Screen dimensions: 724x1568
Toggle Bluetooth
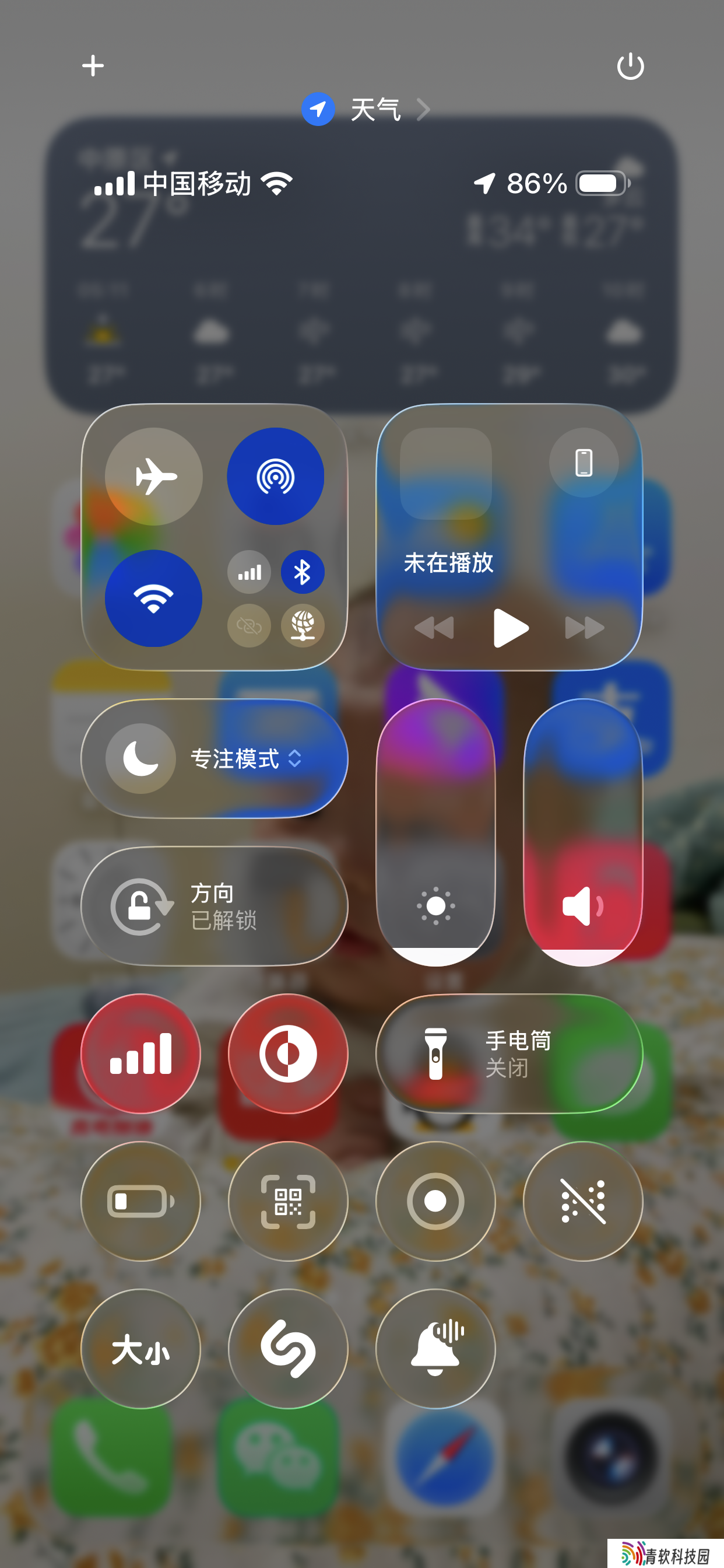(303, 572)
